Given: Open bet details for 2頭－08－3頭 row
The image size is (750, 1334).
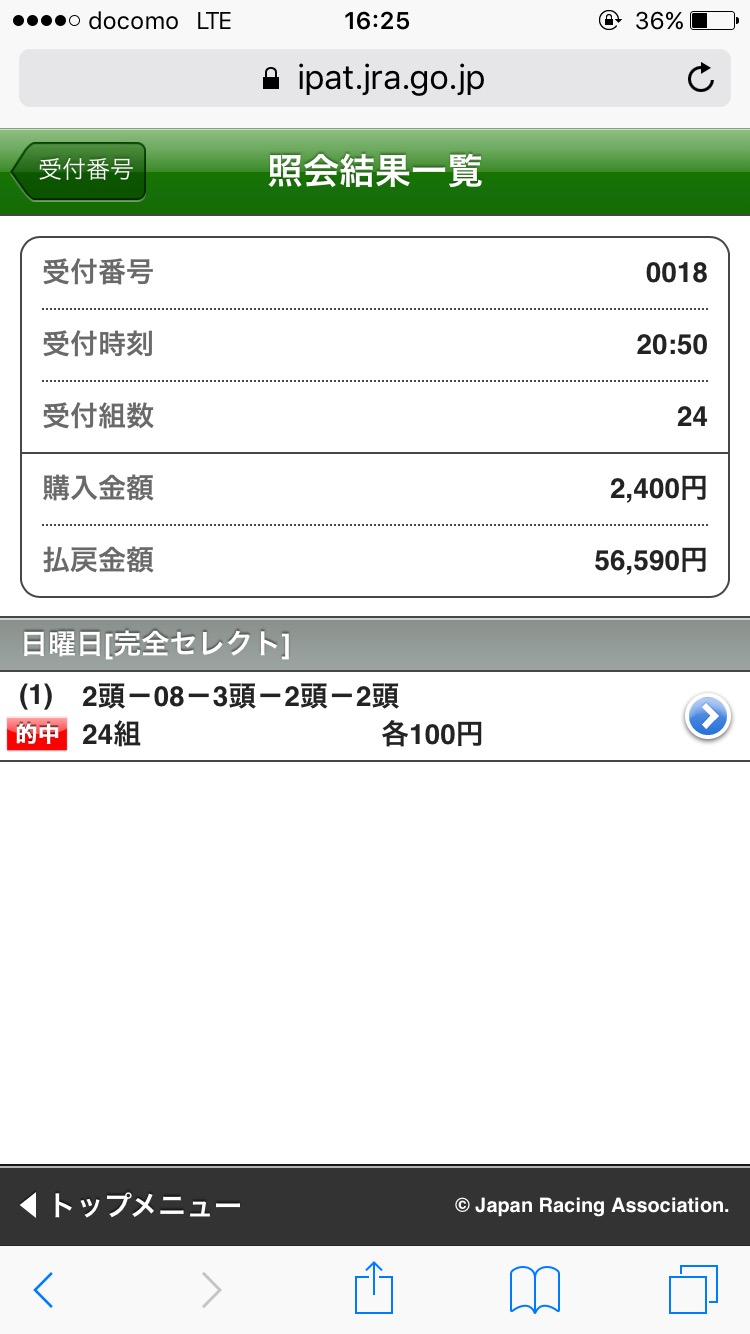Looking at the screenshot, I should (x=708, y=716).
